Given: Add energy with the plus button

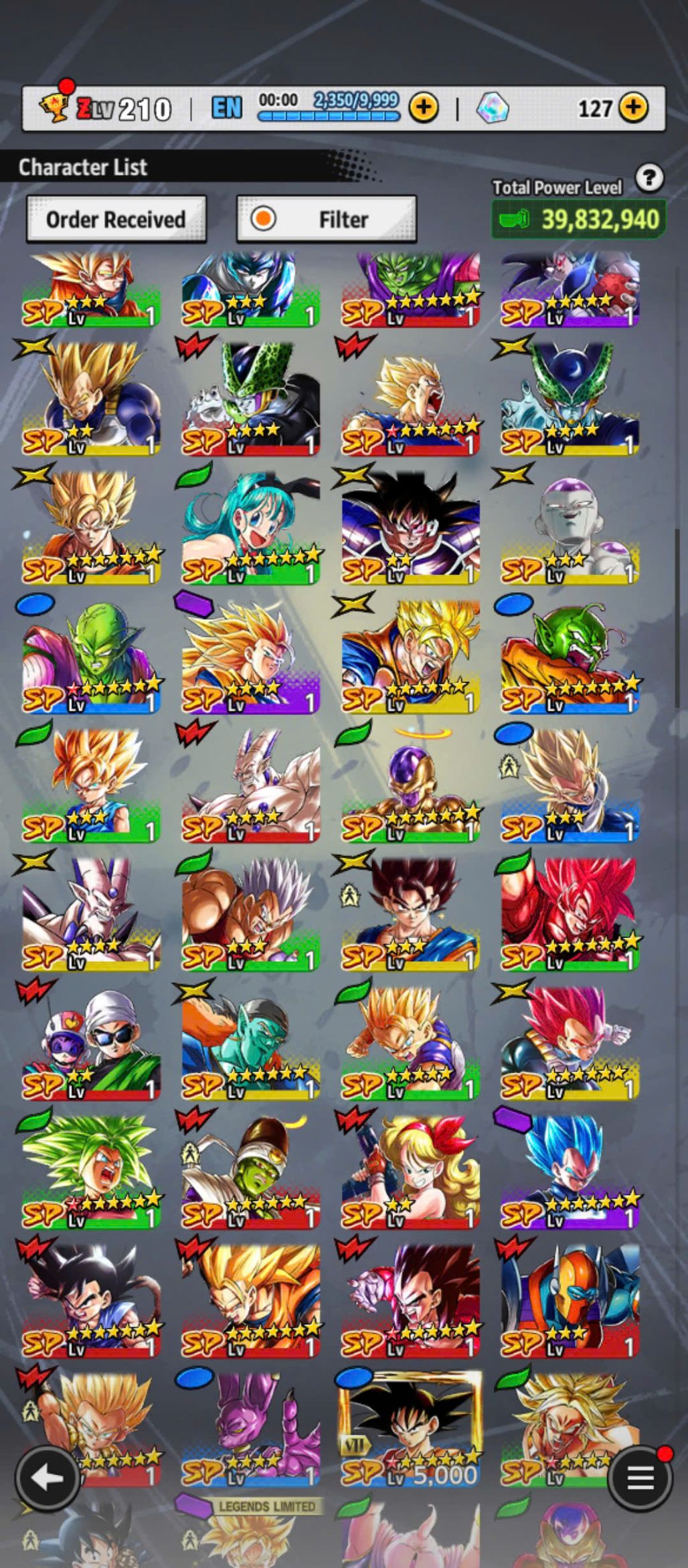Looking at the screenshot, I should point(423,108).
